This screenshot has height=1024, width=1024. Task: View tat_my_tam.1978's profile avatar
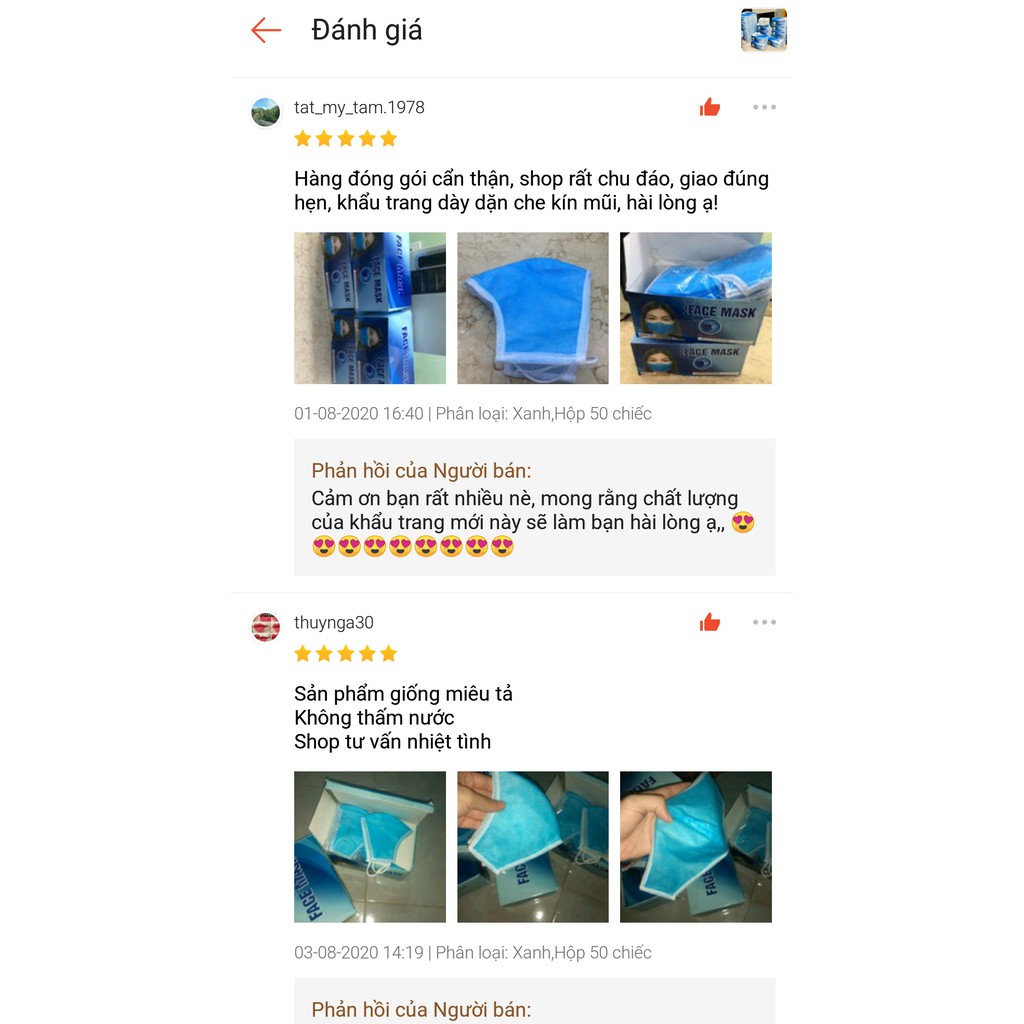[x=265, y=112]
